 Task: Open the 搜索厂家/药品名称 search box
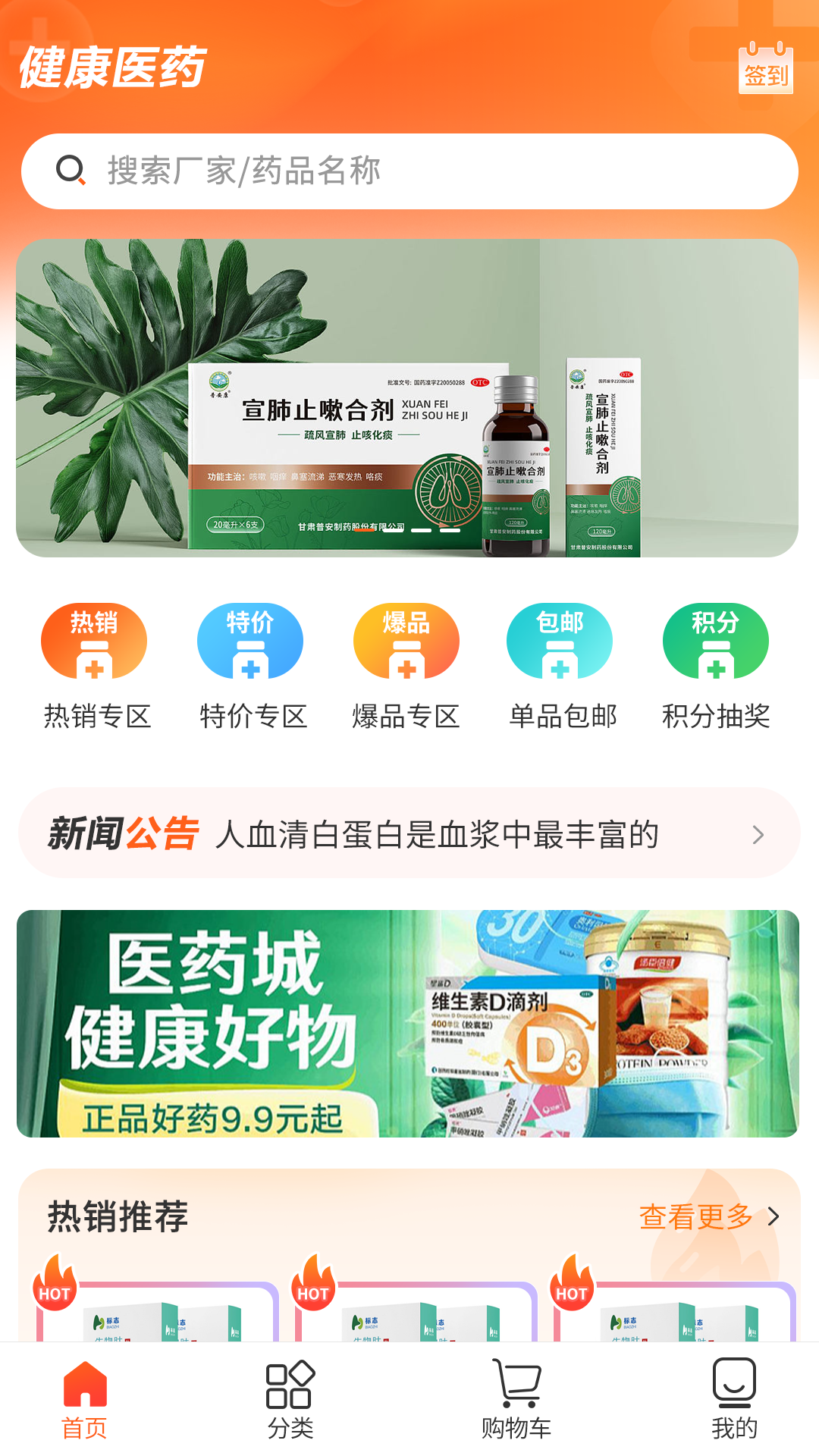(409, 171)
